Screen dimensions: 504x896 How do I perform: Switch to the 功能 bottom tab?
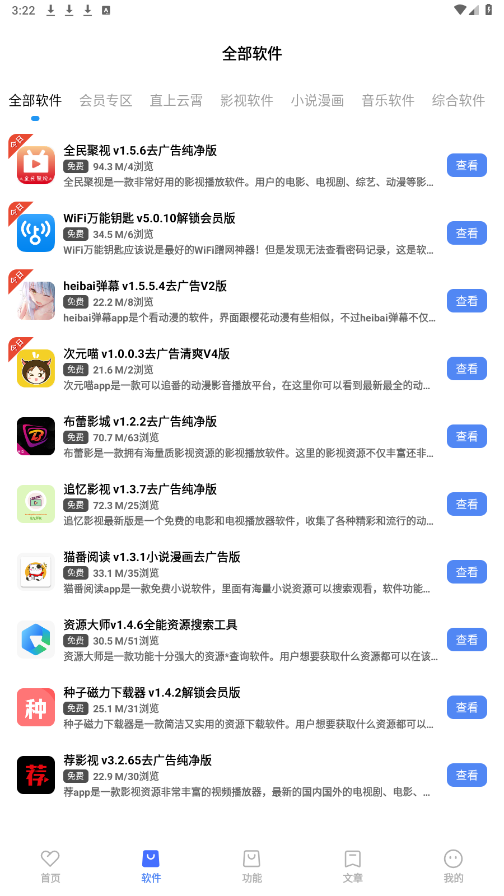[252, 866]
